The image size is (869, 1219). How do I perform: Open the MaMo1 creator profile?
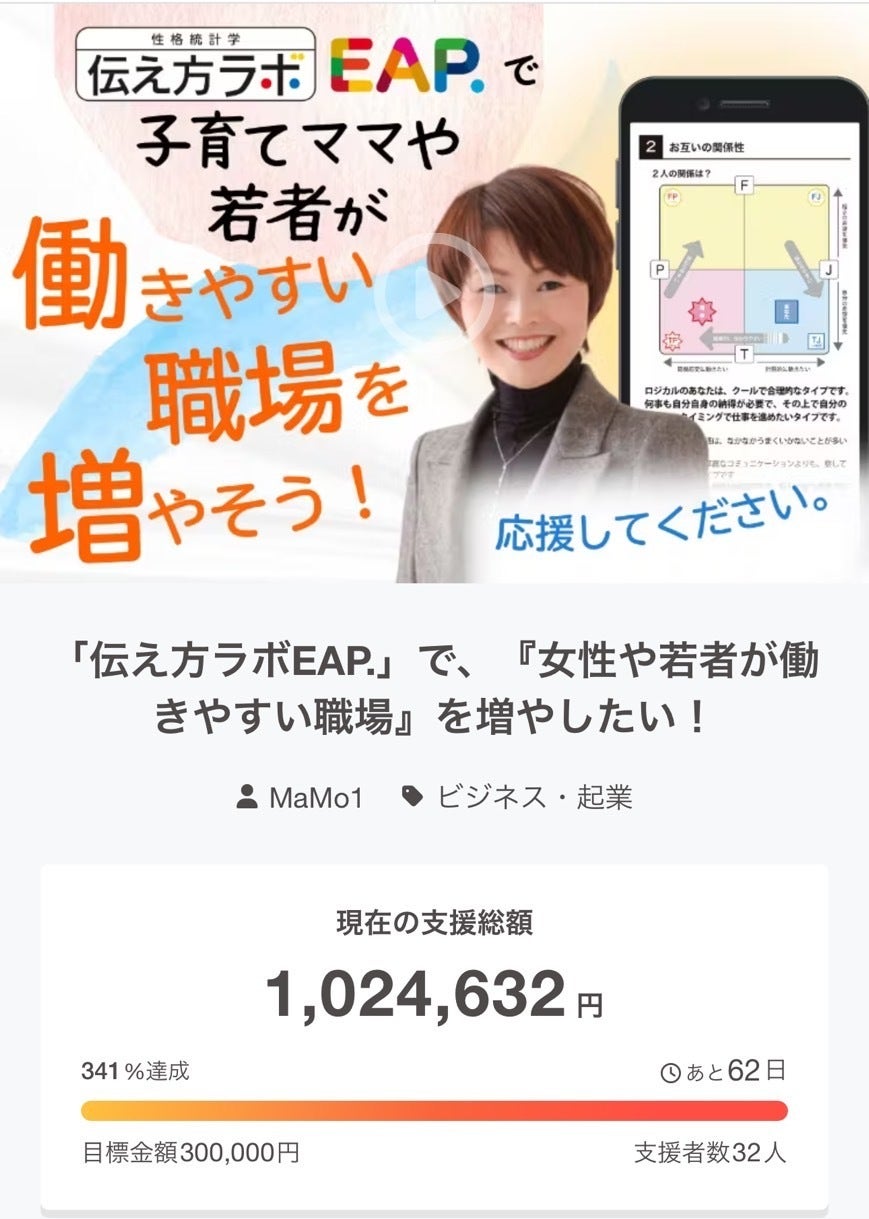click(299, 797)
